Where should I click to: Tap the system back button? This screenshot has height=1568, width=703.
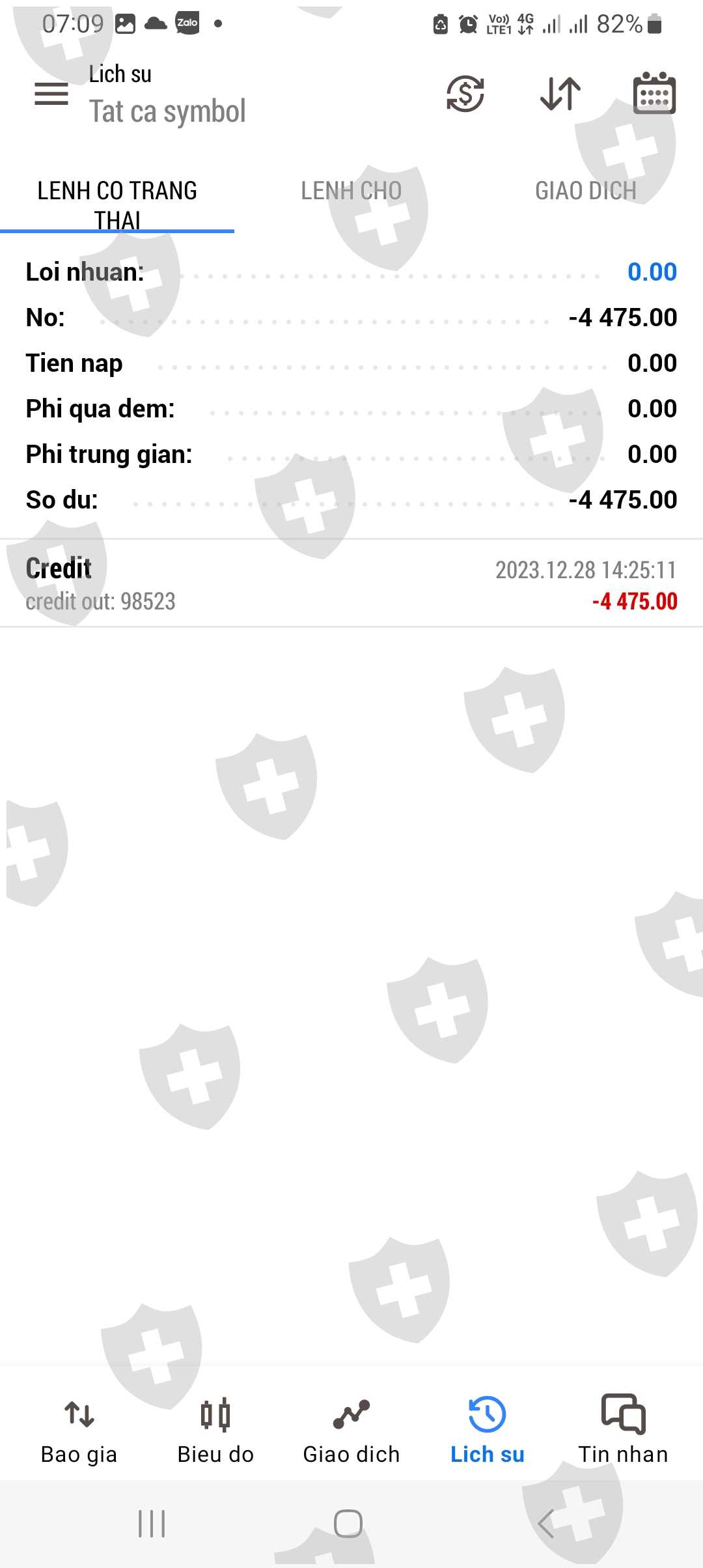coord(547,1524)
